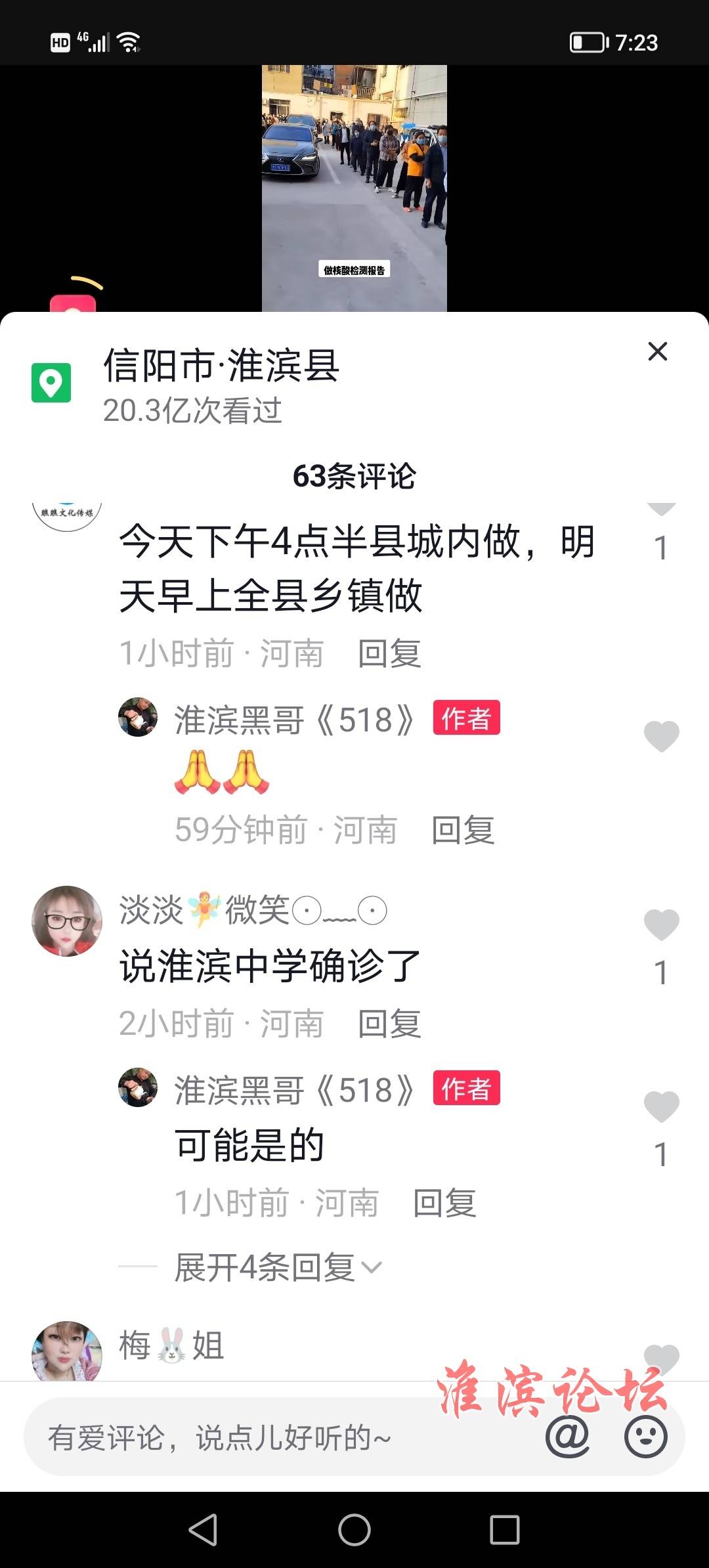Open the emoji picker
709x1568 pixels.
pyautogui.click(x=646, y=1436)
